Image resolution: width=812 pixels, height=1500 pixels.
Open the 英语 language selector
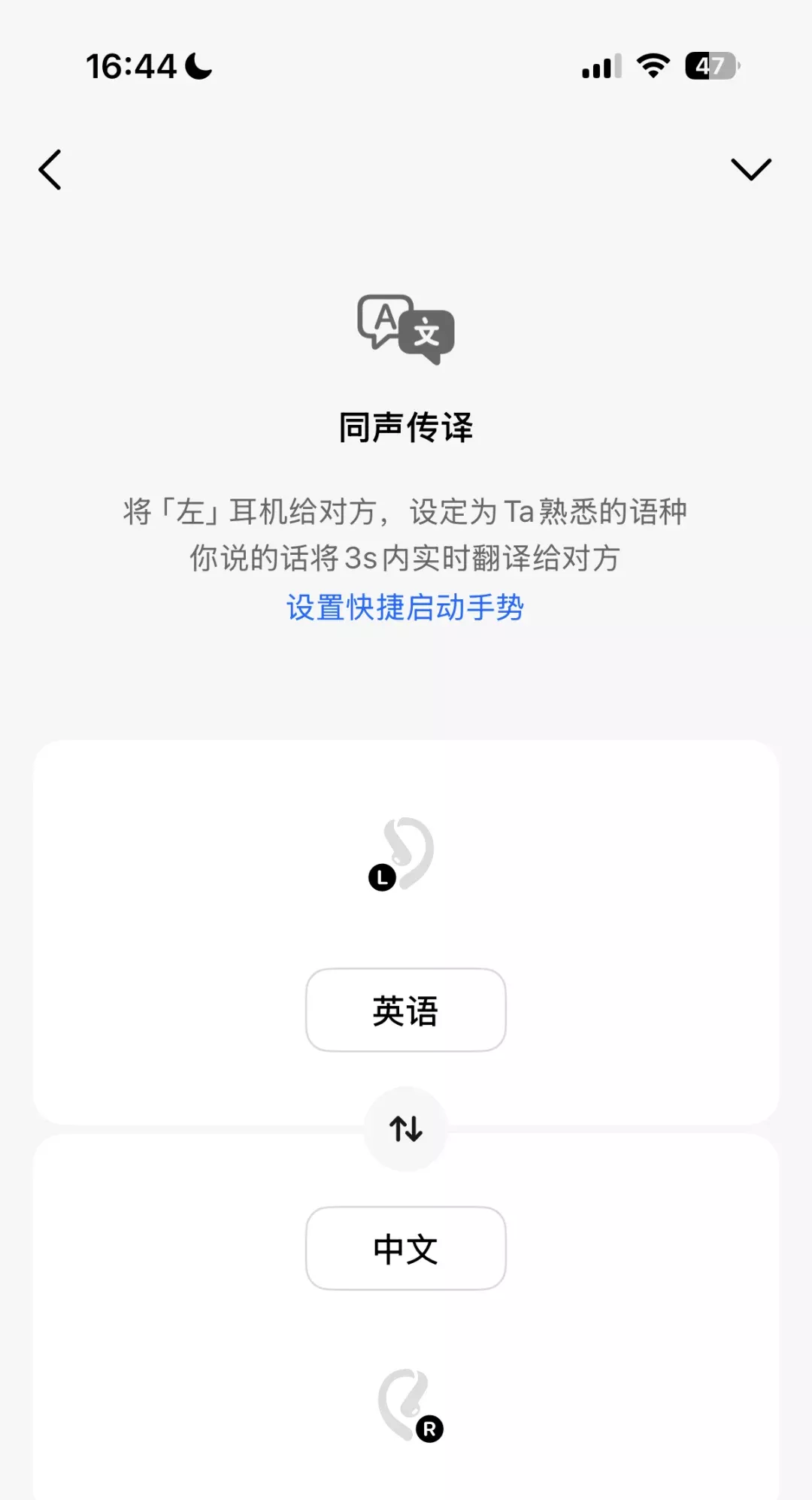(x=405, y=1010)
